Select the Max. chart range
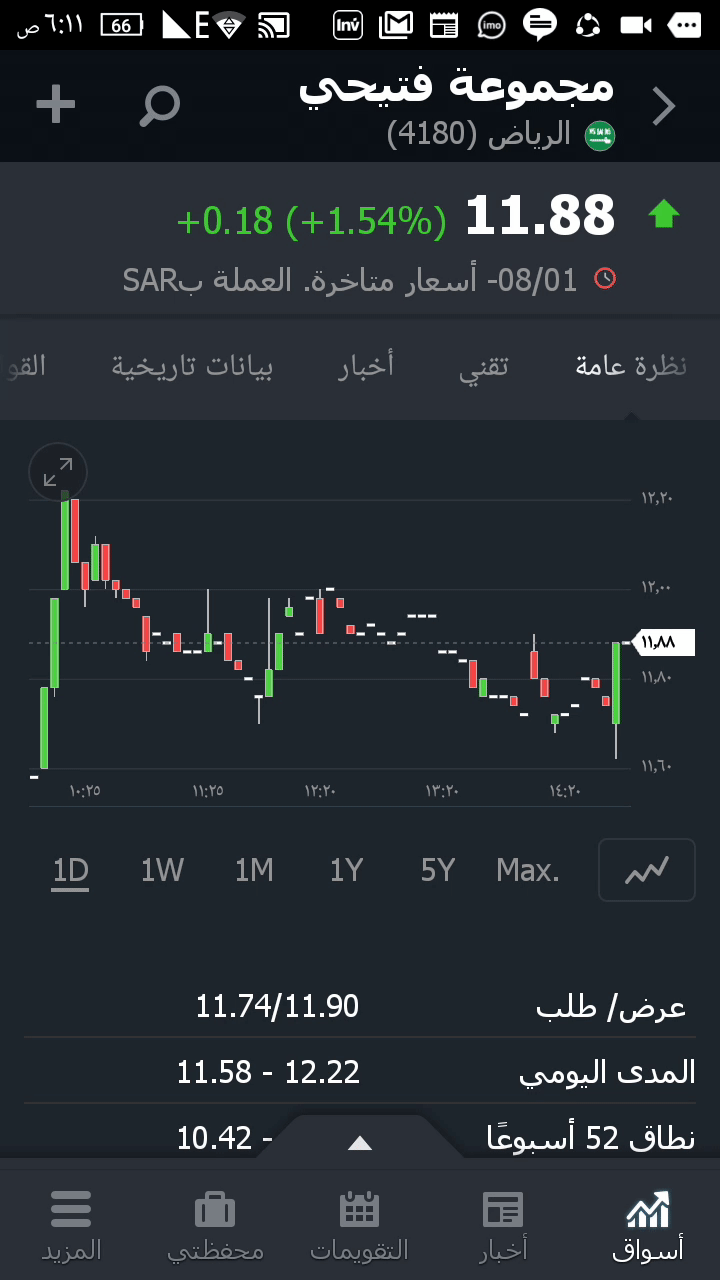This screenshot has width=720, height=1280. tap(528, 871)
